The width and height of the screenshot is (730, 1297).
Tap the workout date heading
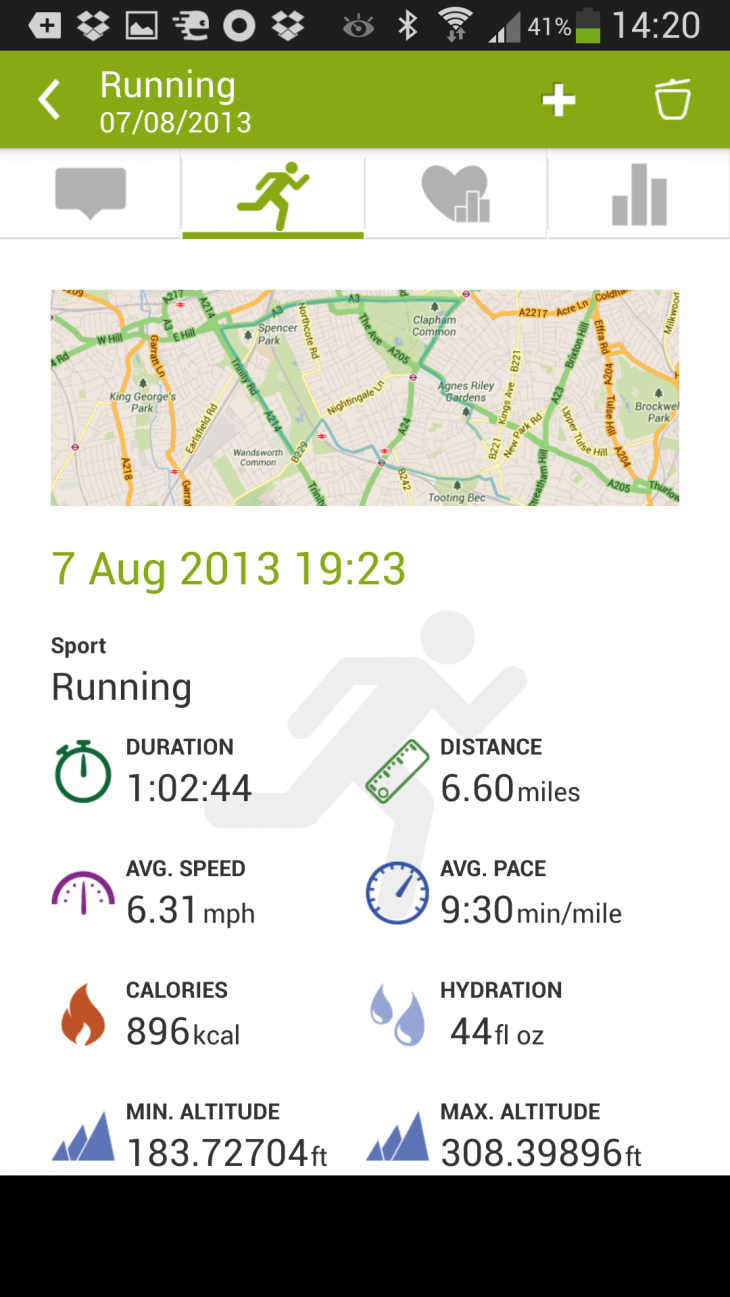(228, 568)
